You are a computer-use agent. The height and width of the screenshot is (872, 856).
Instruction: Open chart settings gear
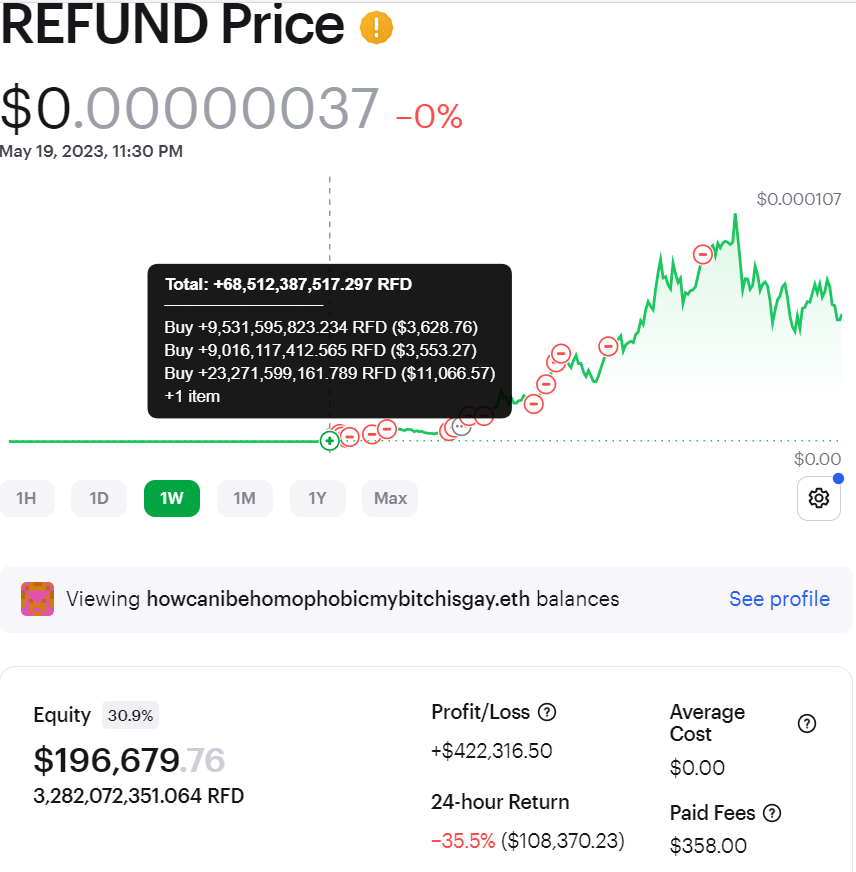(x=818, y=498)
